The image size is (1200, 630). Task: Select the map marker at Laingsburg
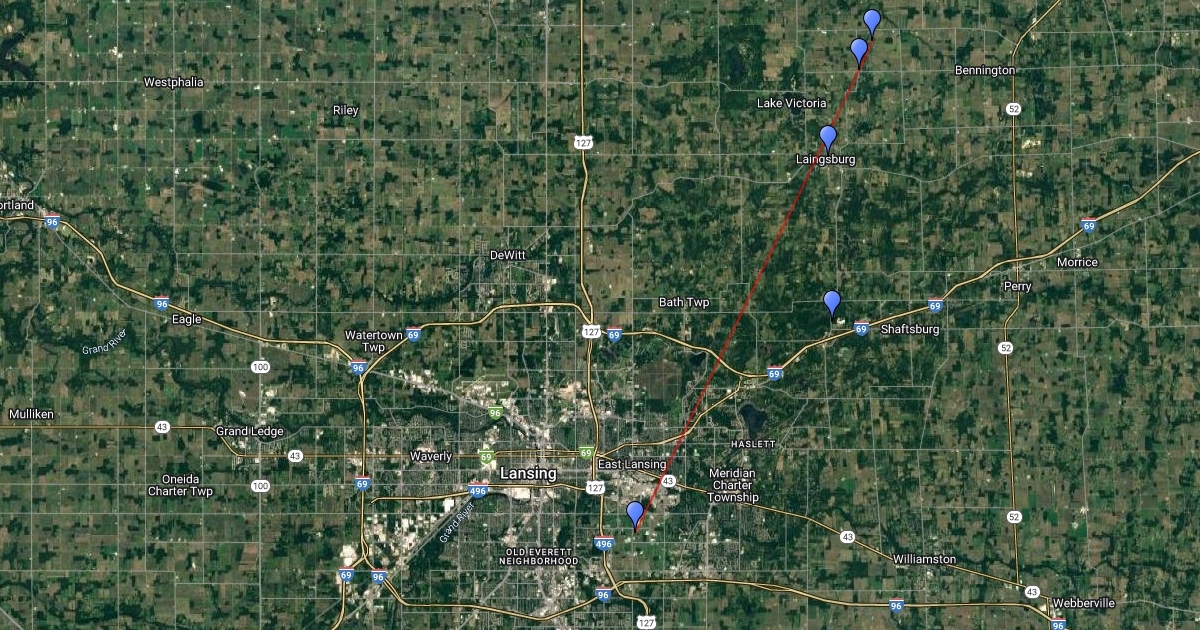[x=828, y=138]
